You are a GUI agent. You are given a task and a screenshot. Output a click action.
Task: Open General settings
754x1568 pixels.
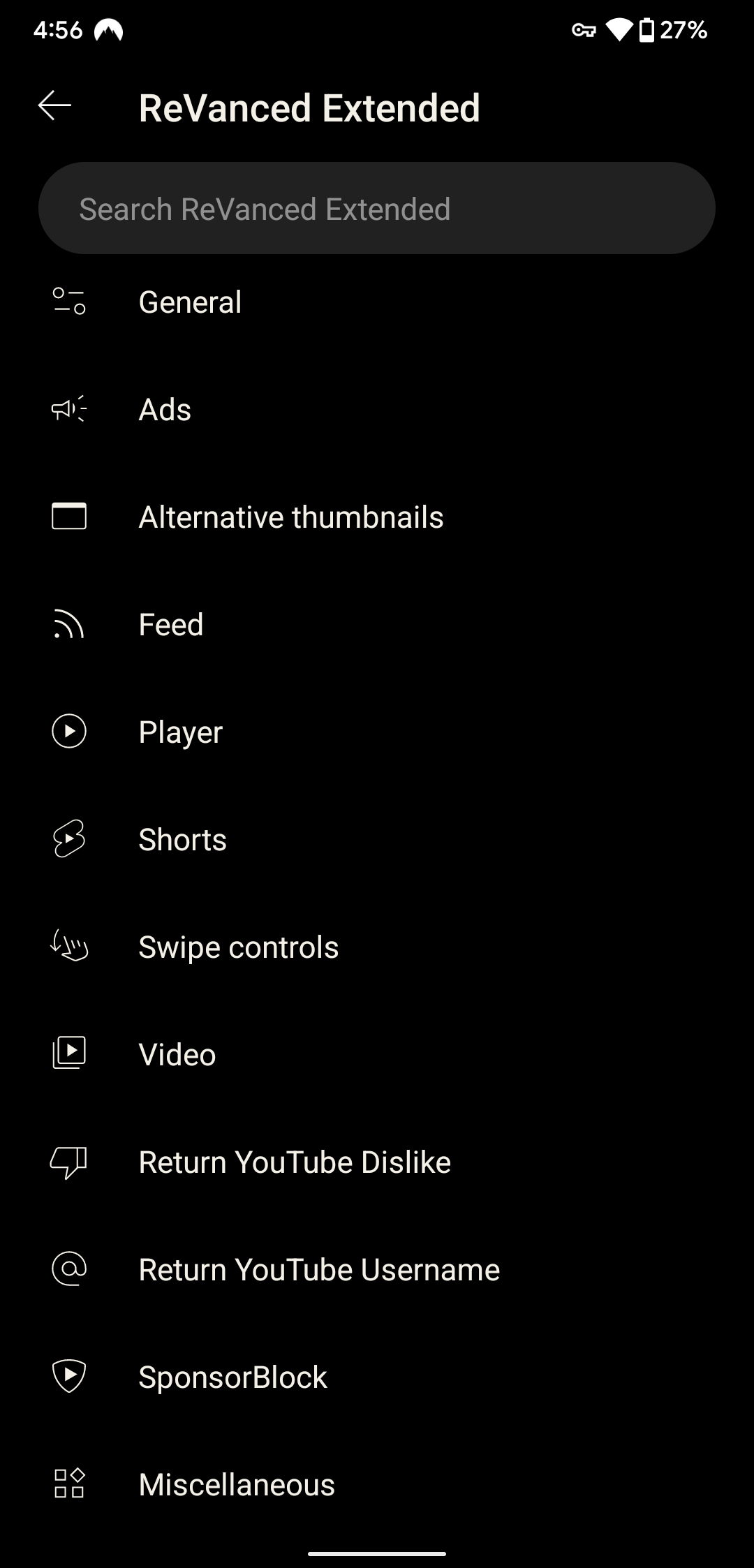coord(377,302)
